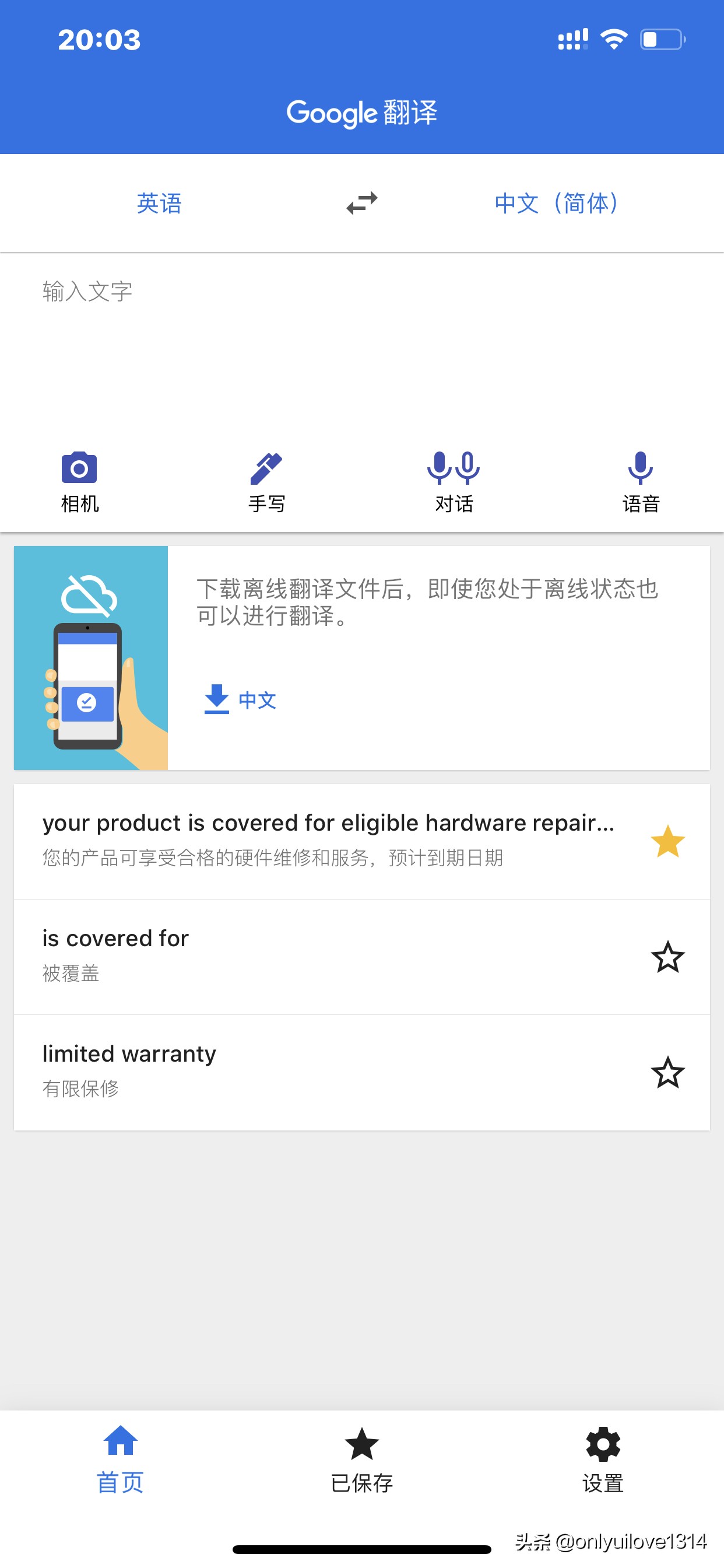
Task: Unstar the 'your product is covered' translation
Action: coord(667,841)
